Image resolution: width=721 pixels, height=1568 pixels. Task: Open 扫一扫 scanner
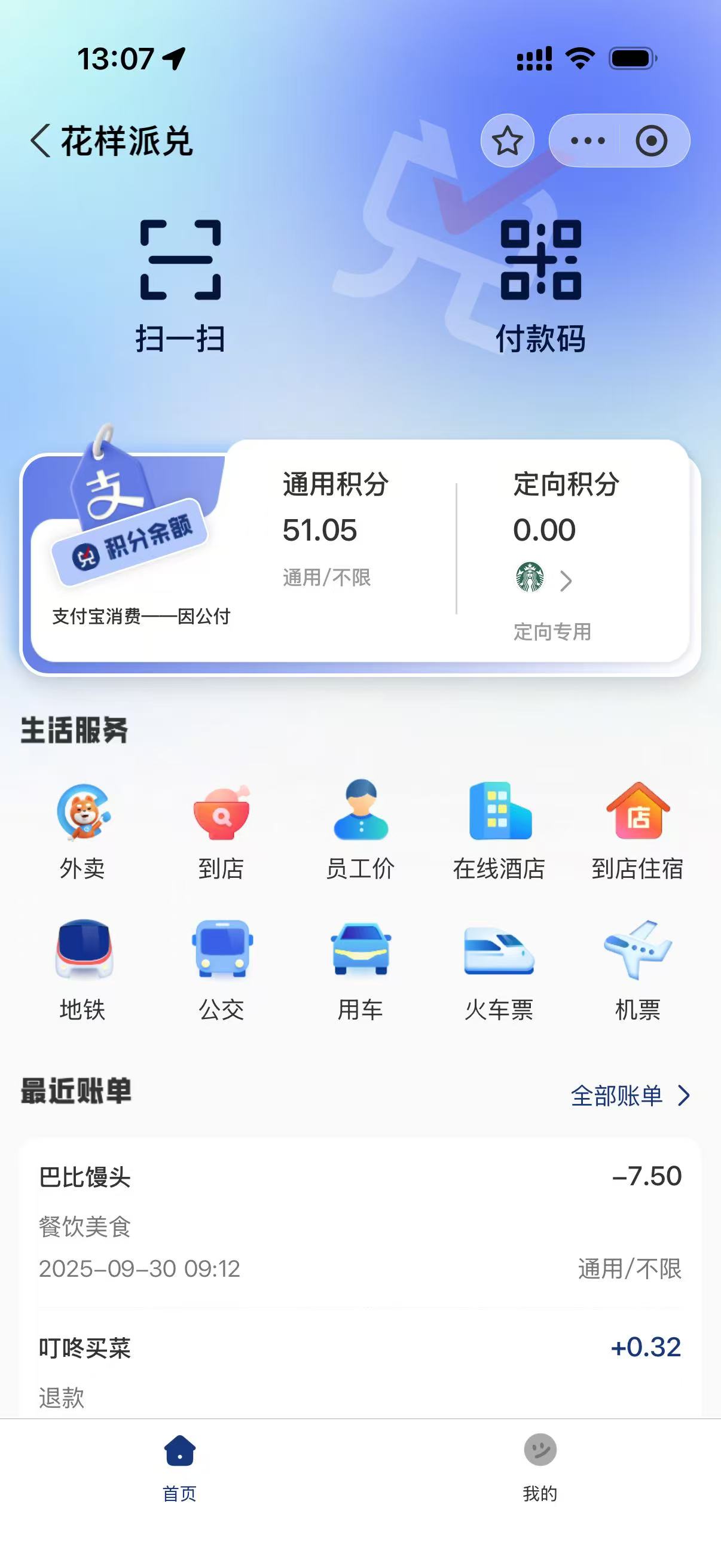[x=180, y=286]
